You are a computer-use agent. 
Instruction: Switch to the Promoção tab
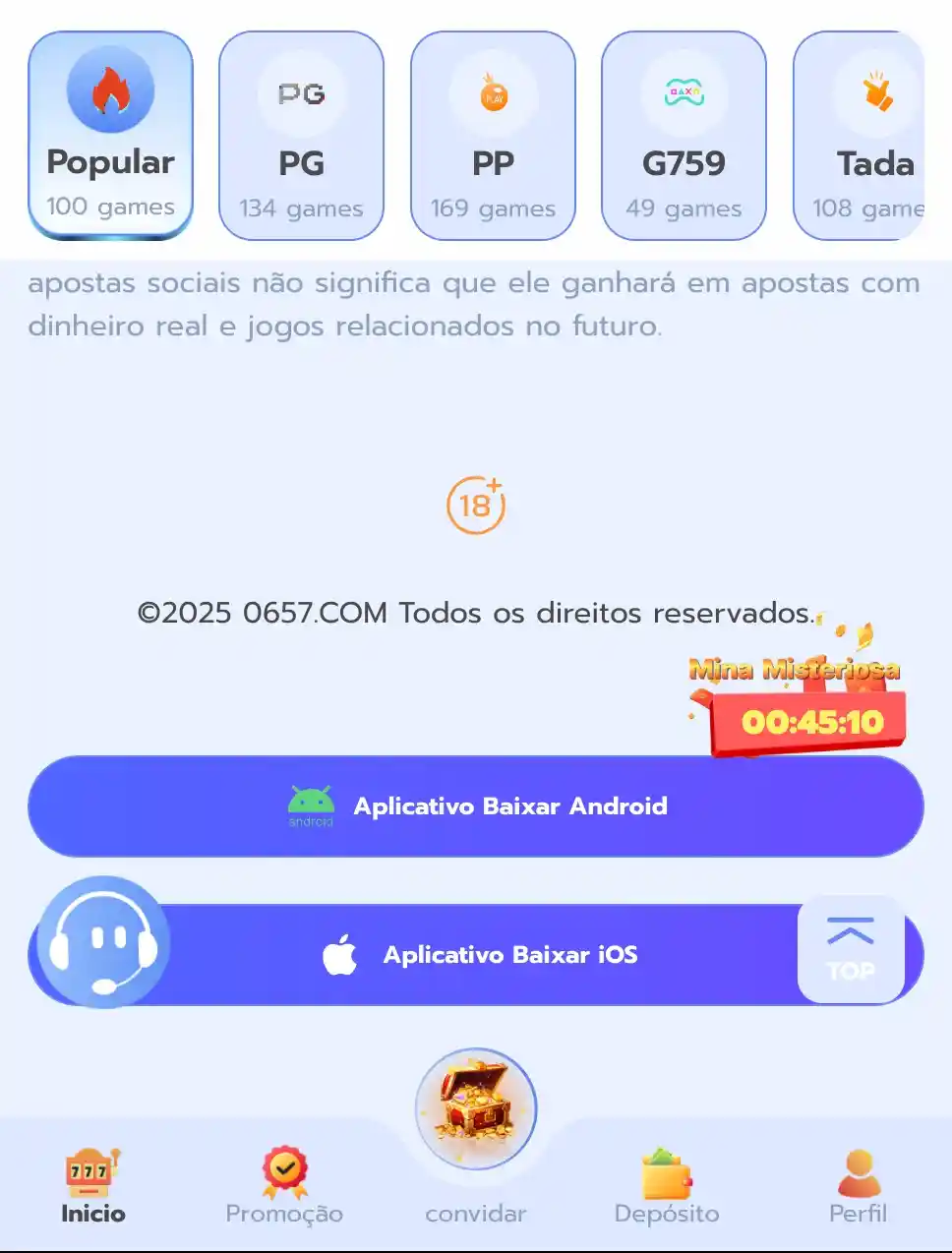tap(284, 1186)
